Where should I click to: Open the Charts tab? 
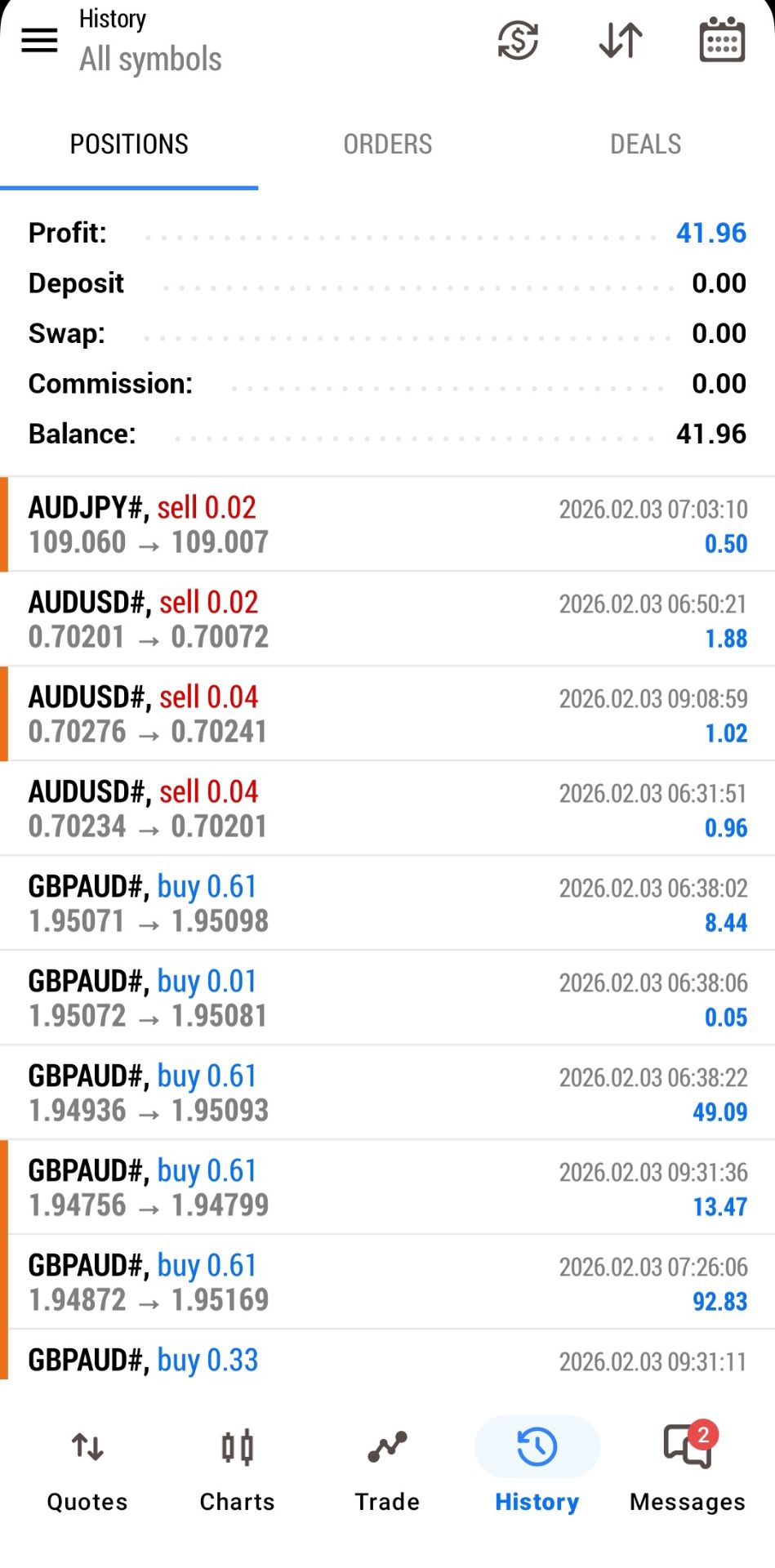click(237, 1468)
